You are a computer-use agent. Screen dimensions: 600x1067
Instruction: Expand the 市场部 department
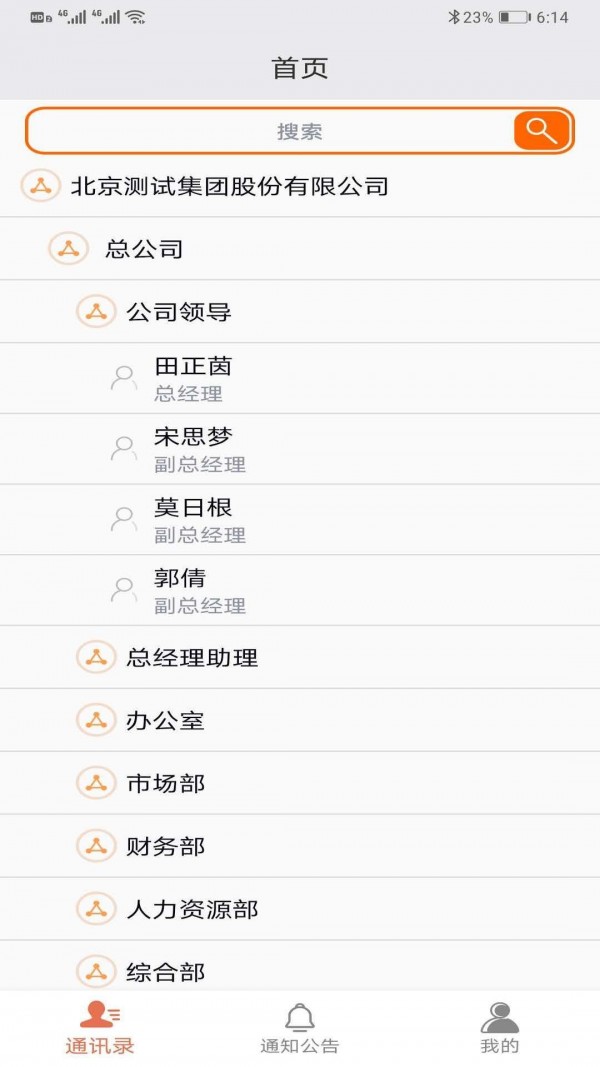[x=165, y=783]
